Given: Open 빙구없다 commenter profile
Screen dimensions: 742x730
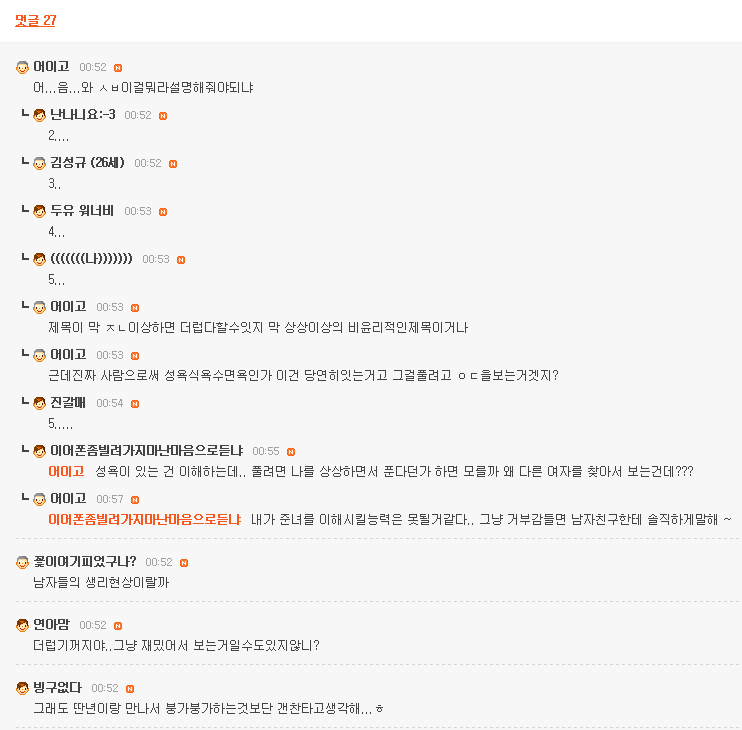Looking at the screenshot, I should [57, 688].
